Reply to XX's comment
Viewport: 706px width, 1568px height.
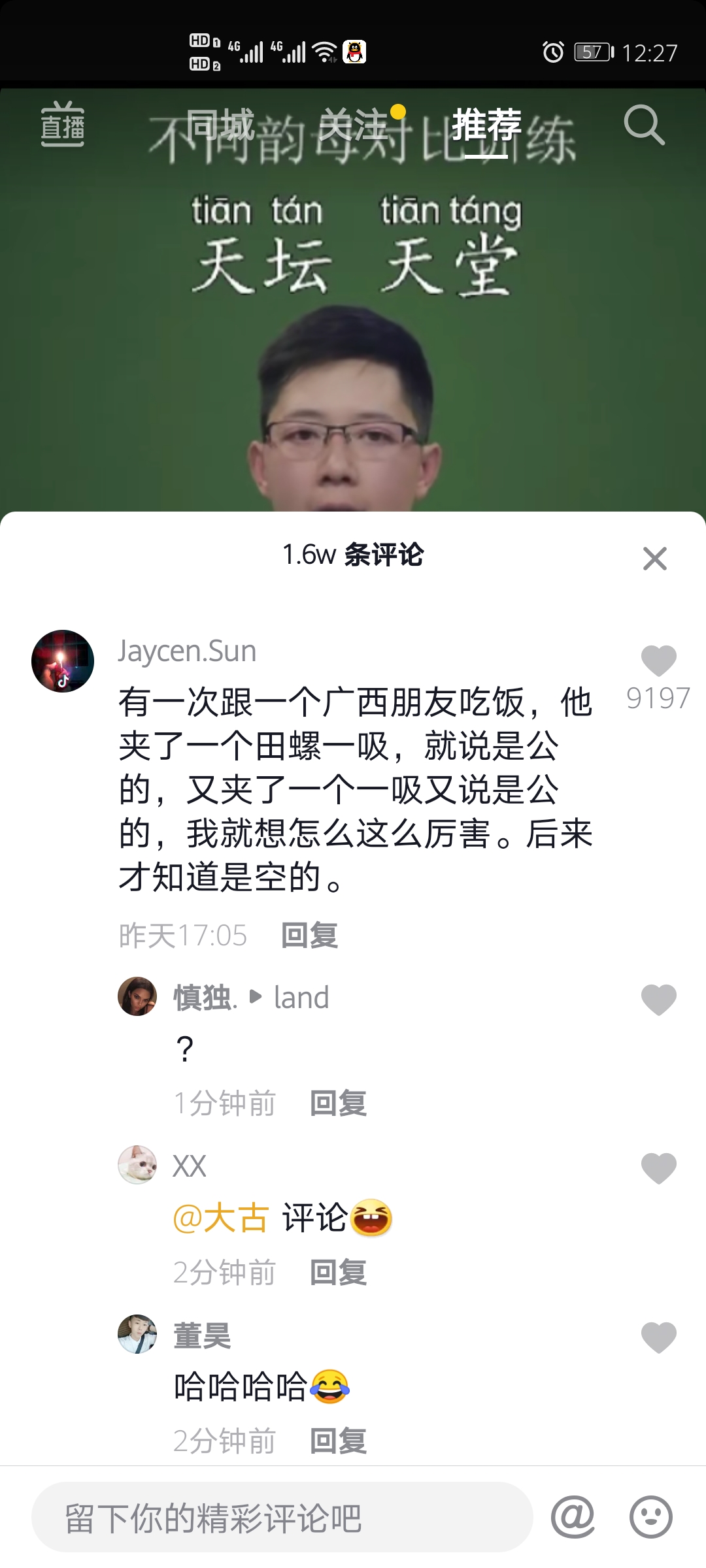tap(338, 1272)
